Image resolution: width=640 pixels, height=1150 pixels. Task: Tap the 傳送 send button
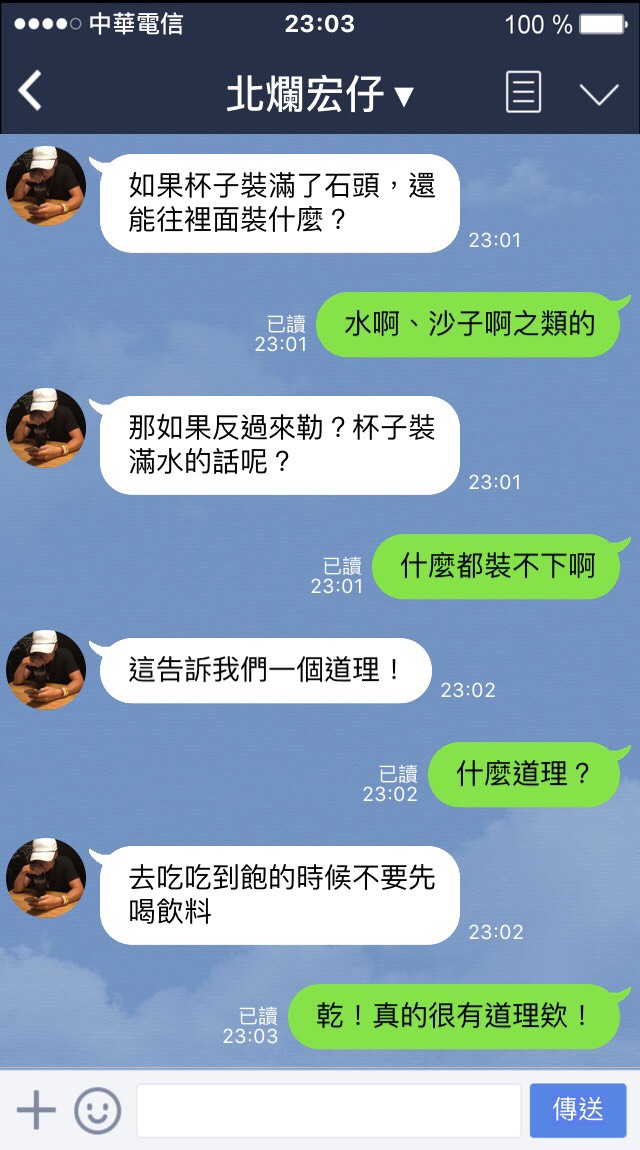click(x=578, y=1110)
